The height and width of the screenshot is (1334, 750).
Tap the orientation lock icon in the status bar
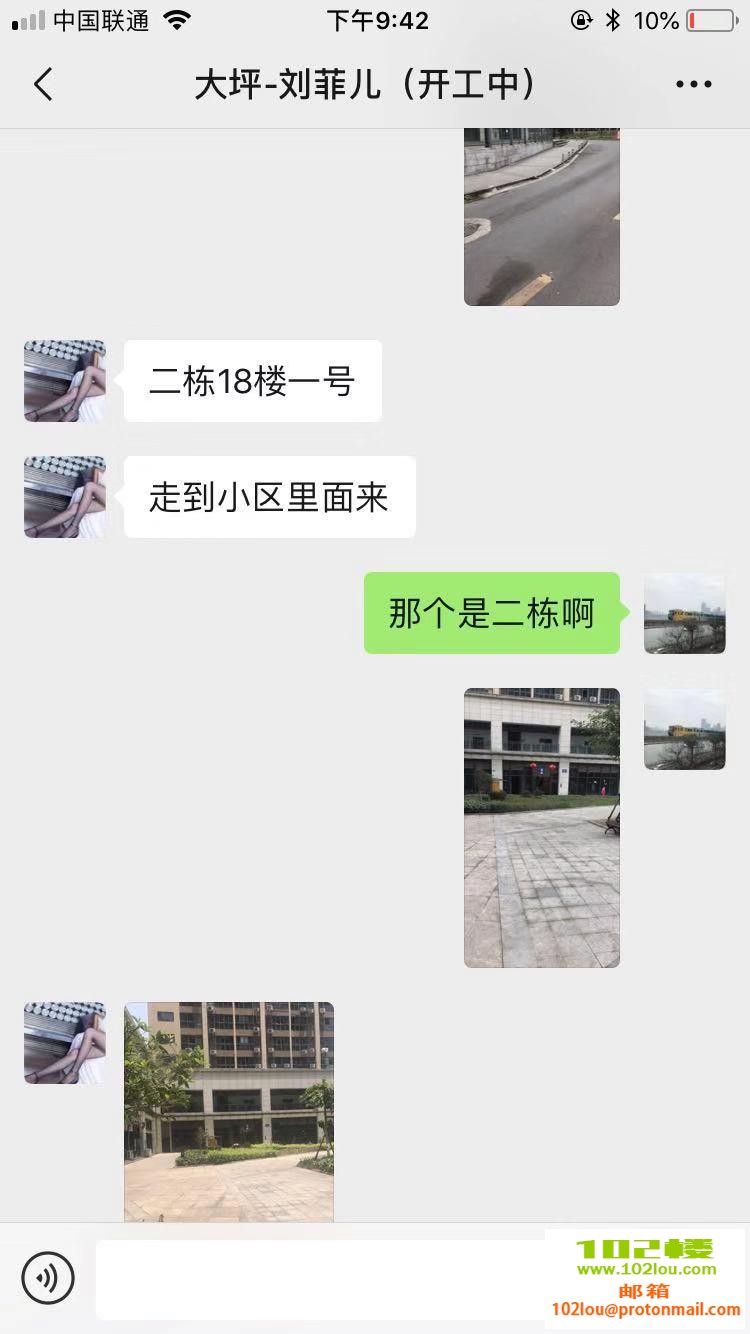point(581,19)
